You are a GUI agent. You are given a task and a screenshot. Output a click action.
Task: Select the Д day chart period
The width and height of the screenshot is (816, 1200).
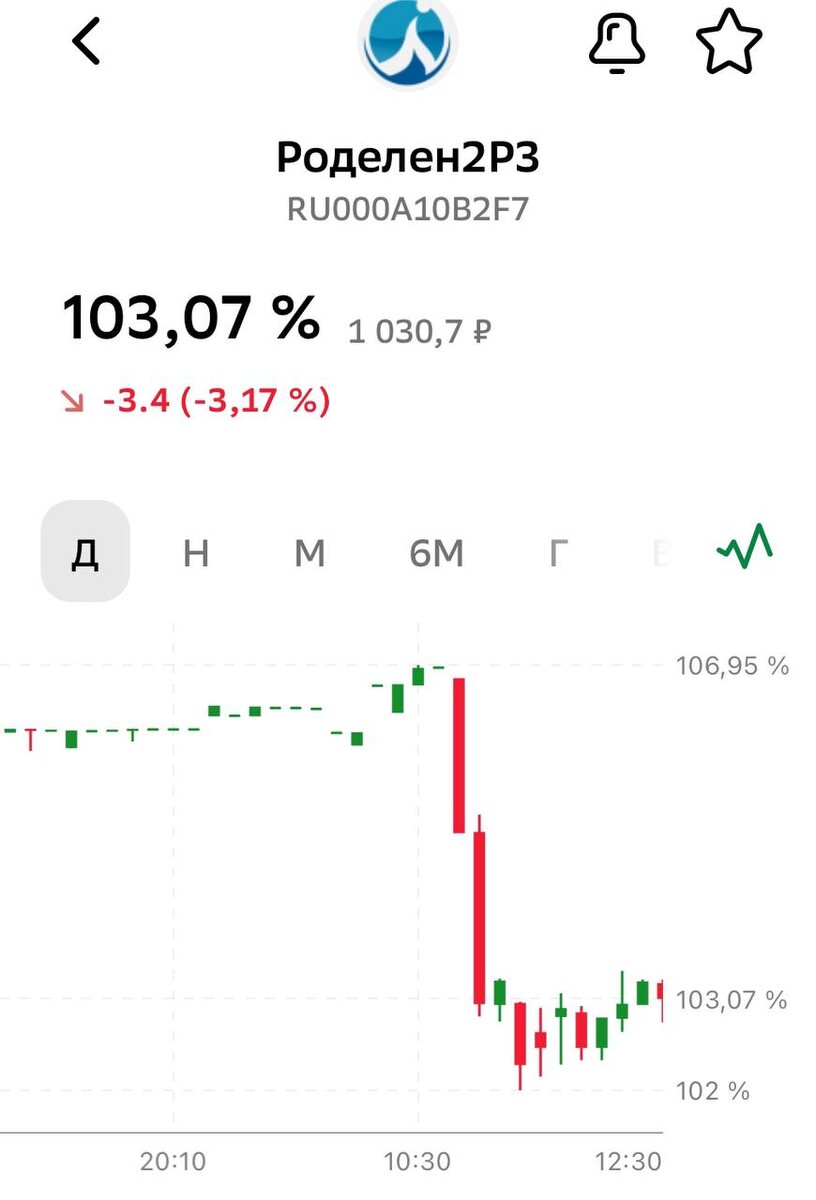(x=85, y=551)
